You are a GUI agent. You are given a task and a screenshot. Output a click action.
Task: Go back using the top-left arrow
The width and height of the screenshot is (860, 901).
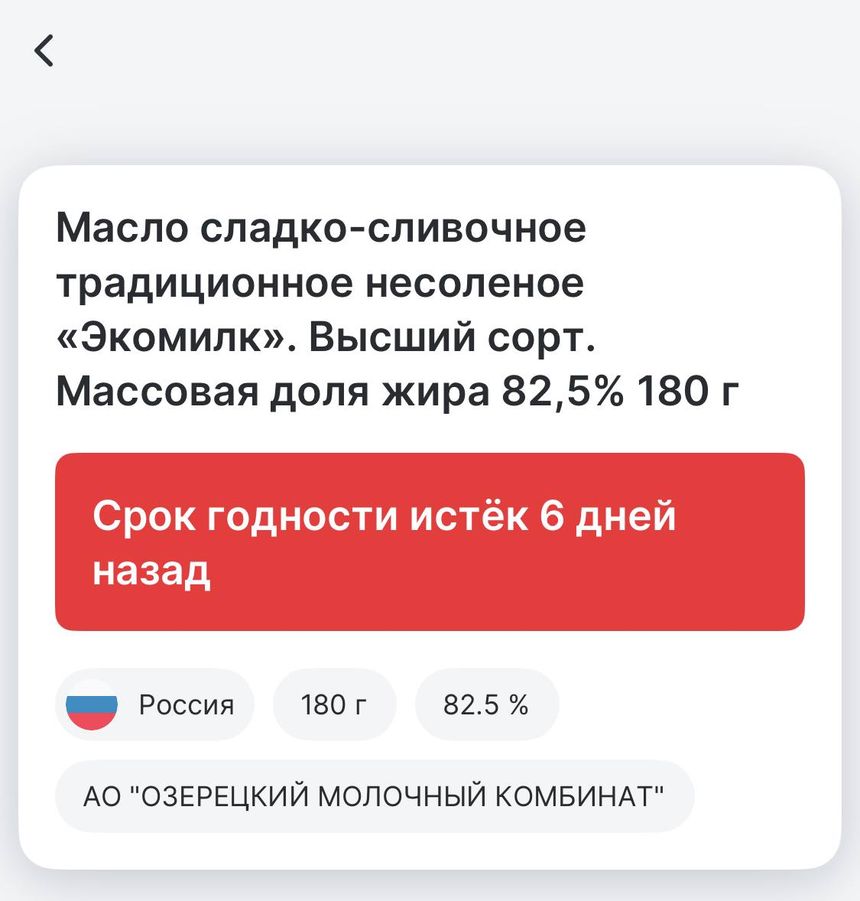coord(44,50)
